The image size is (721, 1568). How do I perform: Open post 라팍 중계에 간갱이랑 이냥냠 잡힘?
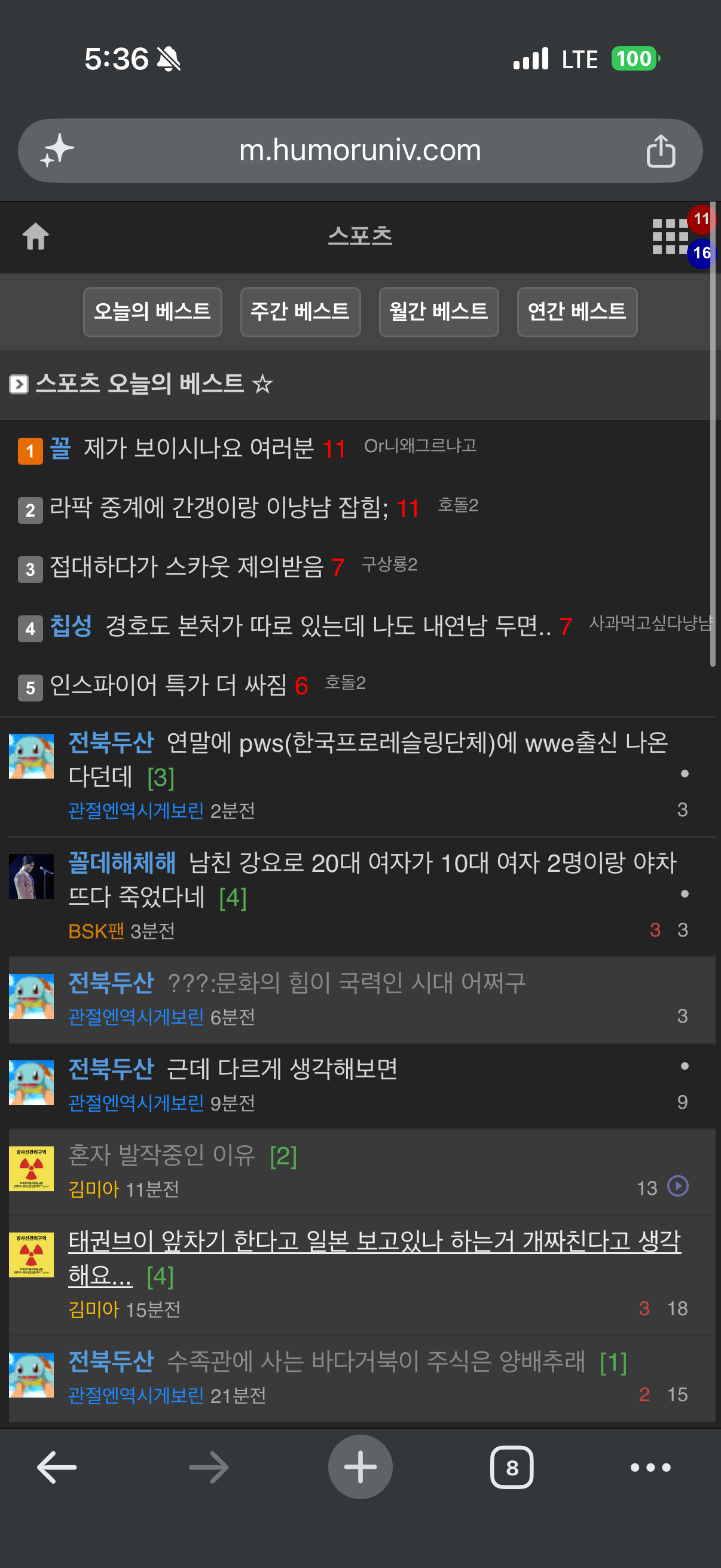click(218, 508)
